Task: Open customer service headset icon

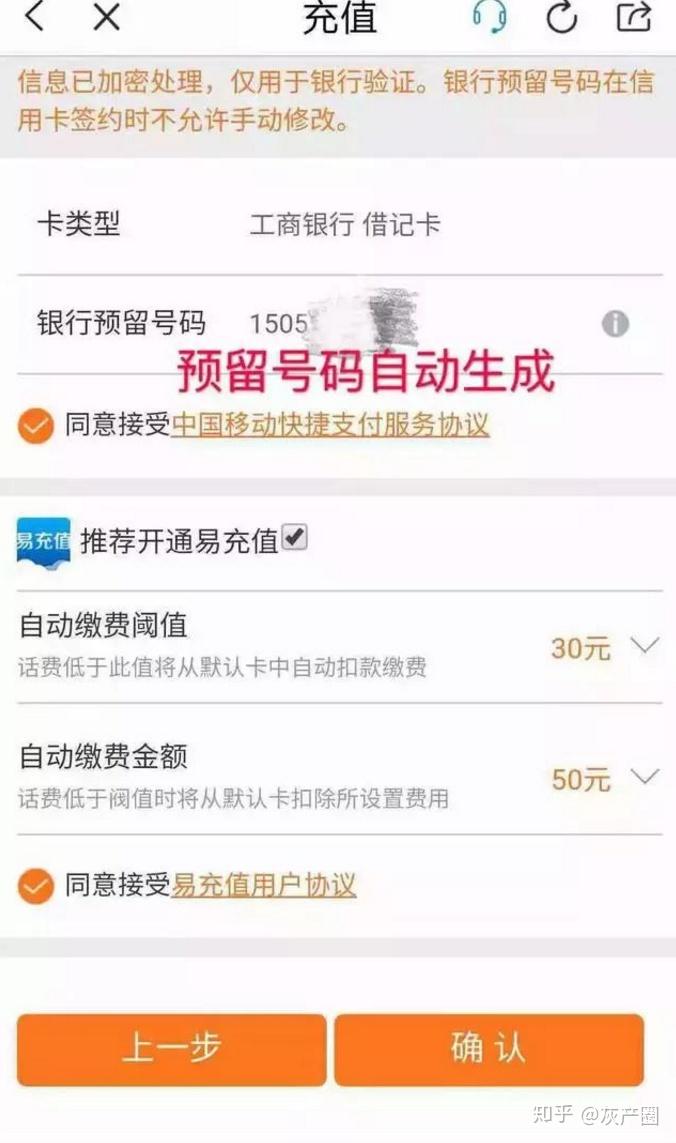Action: tap(490, 17)
